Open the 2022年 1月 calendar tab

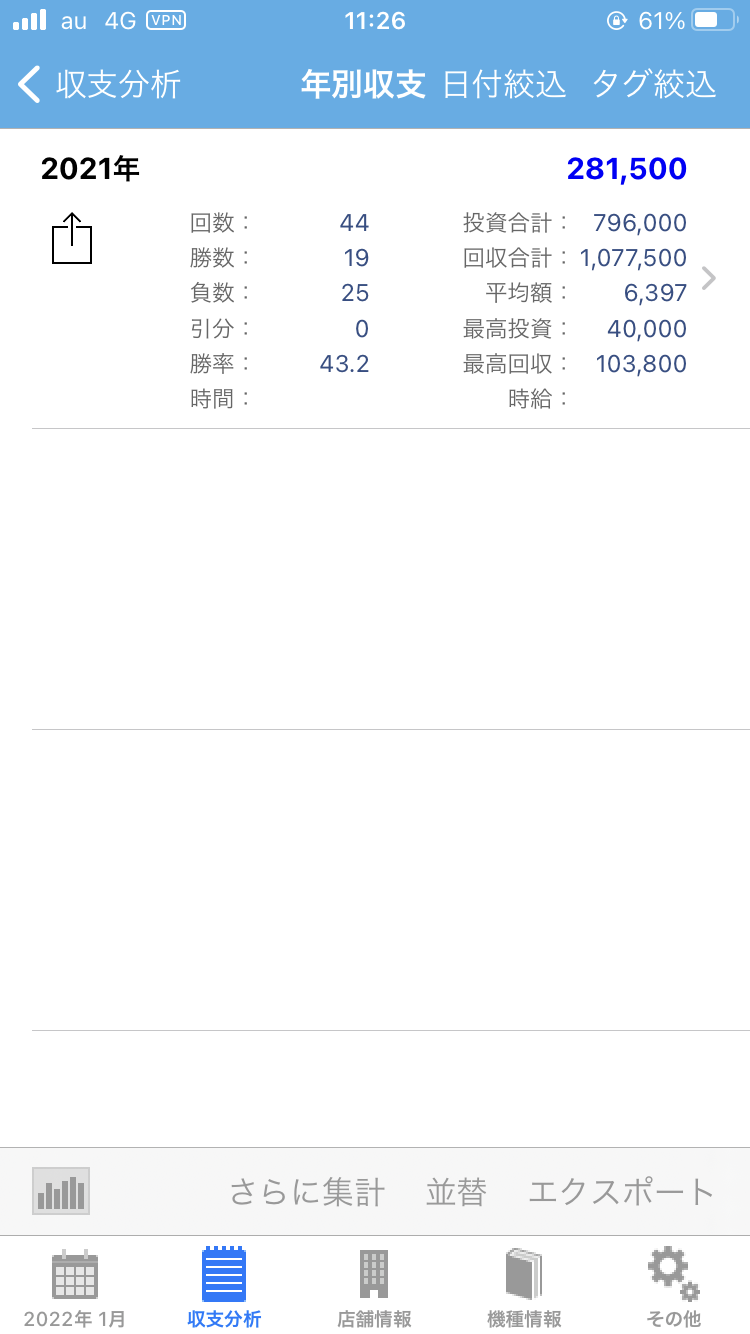tap(75, 1288)
